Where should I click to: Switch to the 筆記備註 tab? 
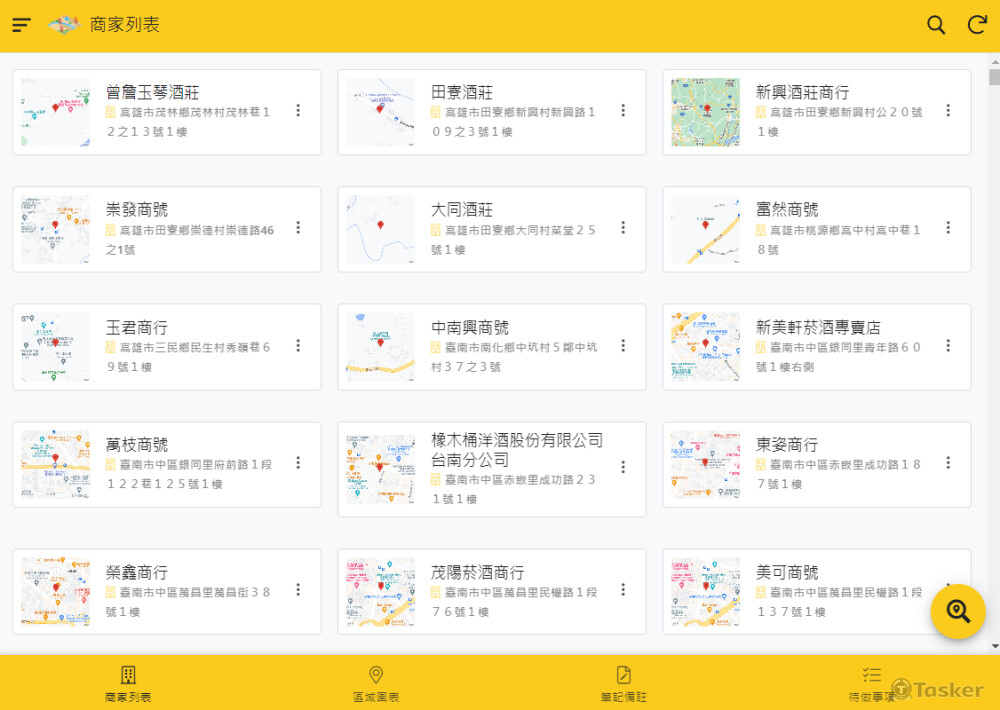click(623, 684)
